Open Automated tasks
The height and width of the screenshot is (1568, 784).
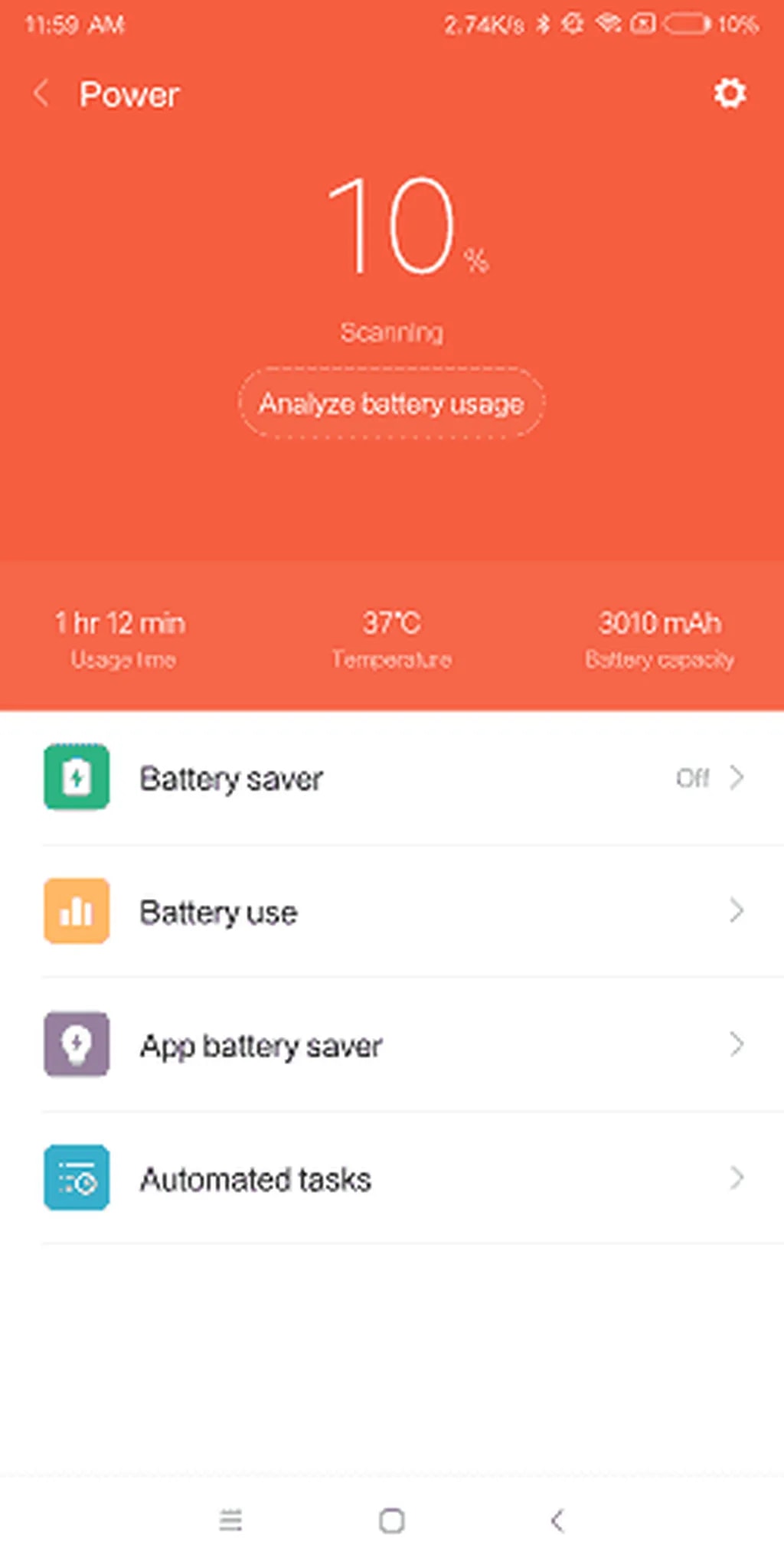tap(392, 1178)
